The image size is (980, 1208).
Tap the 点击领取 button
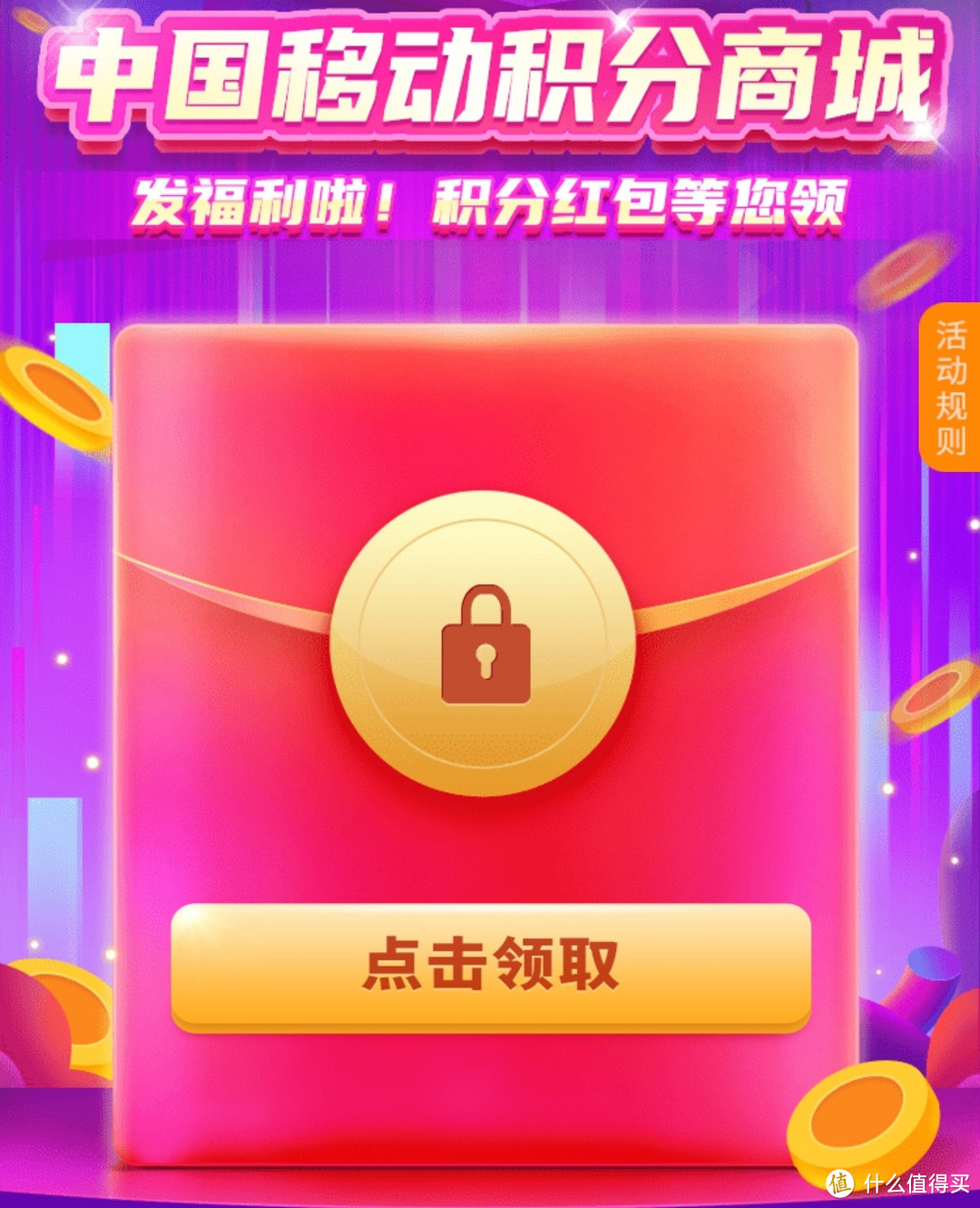[490, 966]
